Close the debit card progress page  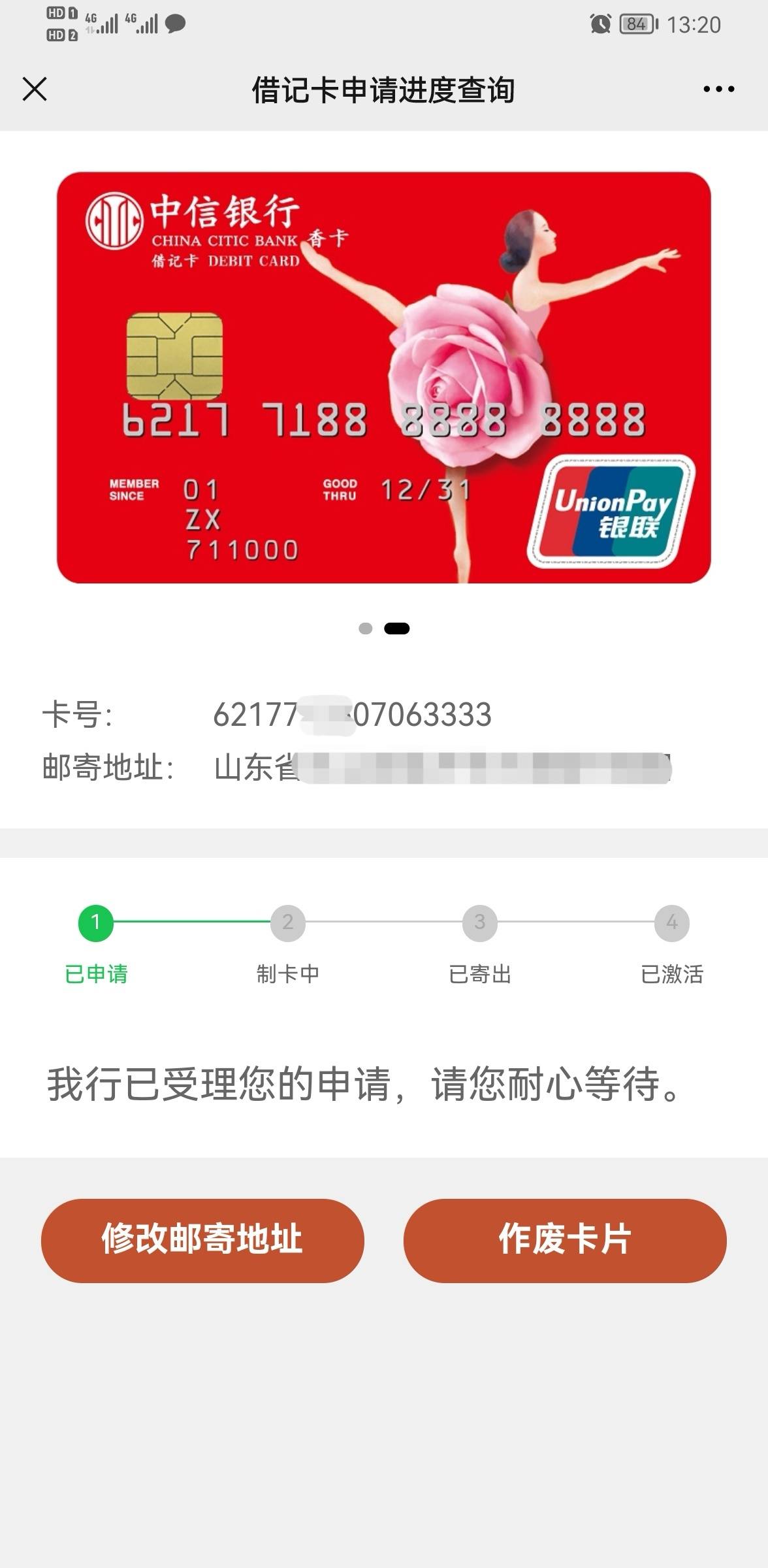pyautogui.click(x=35, y=89)
